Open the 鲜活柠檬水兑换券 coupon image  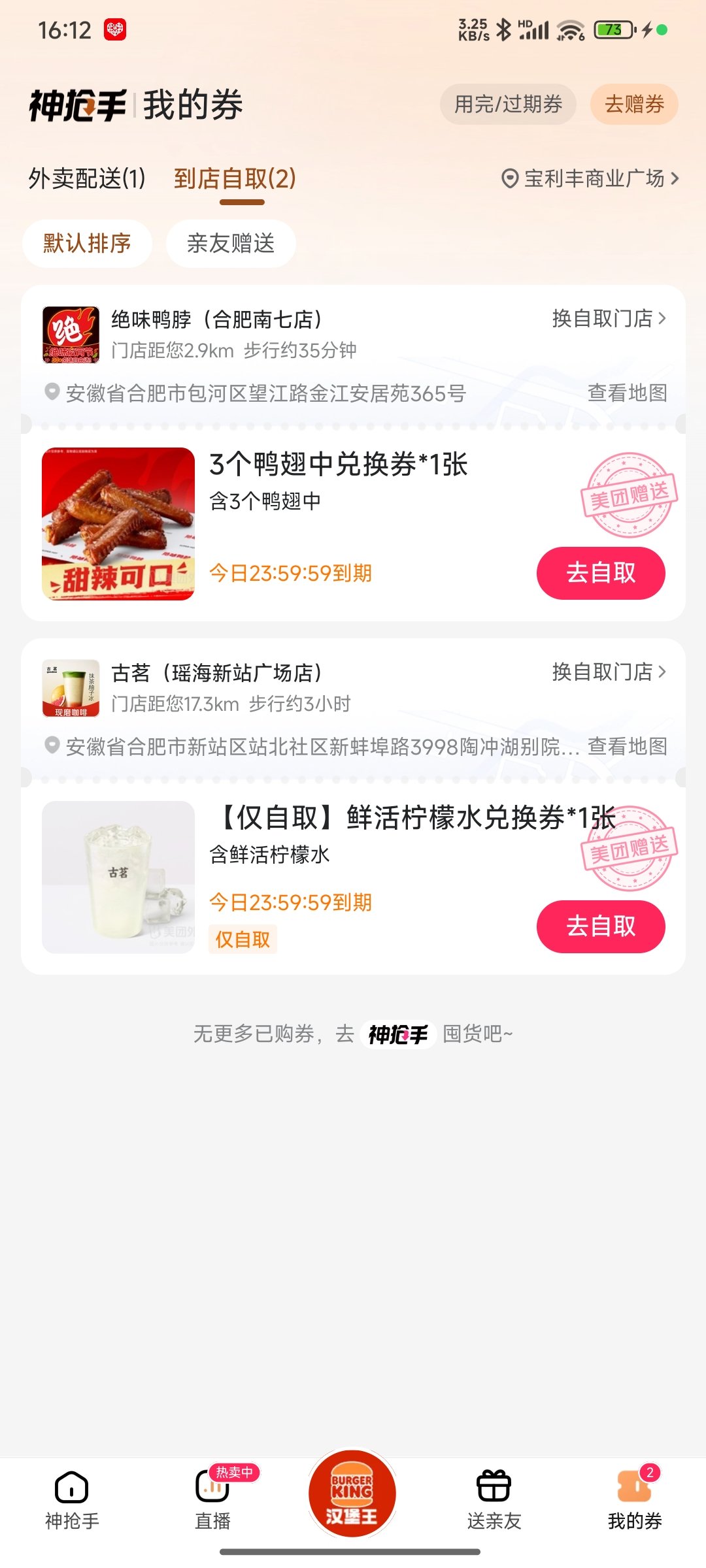pyautogui.click(x=118, y=877)
